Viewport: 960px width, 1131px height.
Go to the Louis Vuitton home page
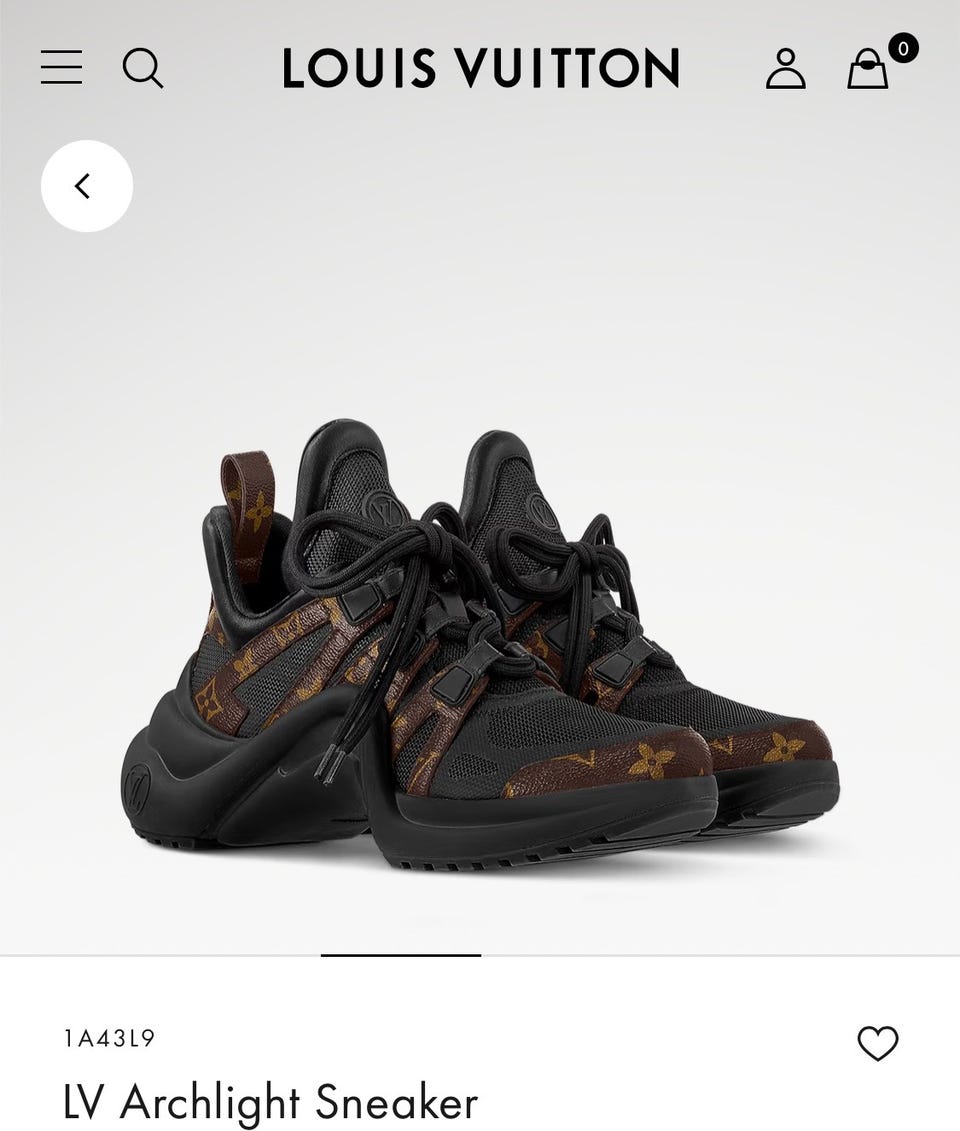(x=480, y=68)
